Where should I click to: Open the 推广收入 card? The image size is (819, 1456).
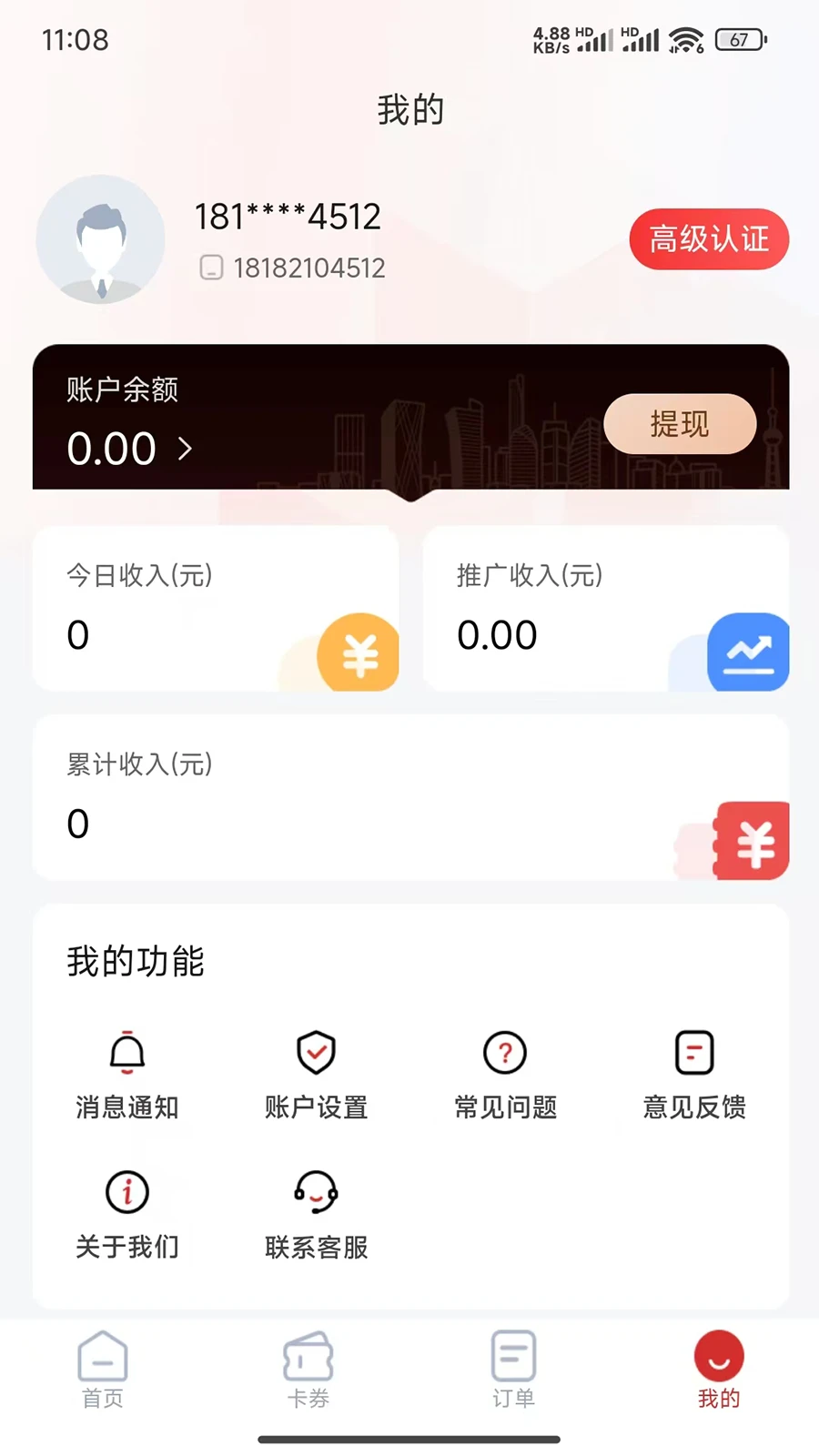point(605,608)
